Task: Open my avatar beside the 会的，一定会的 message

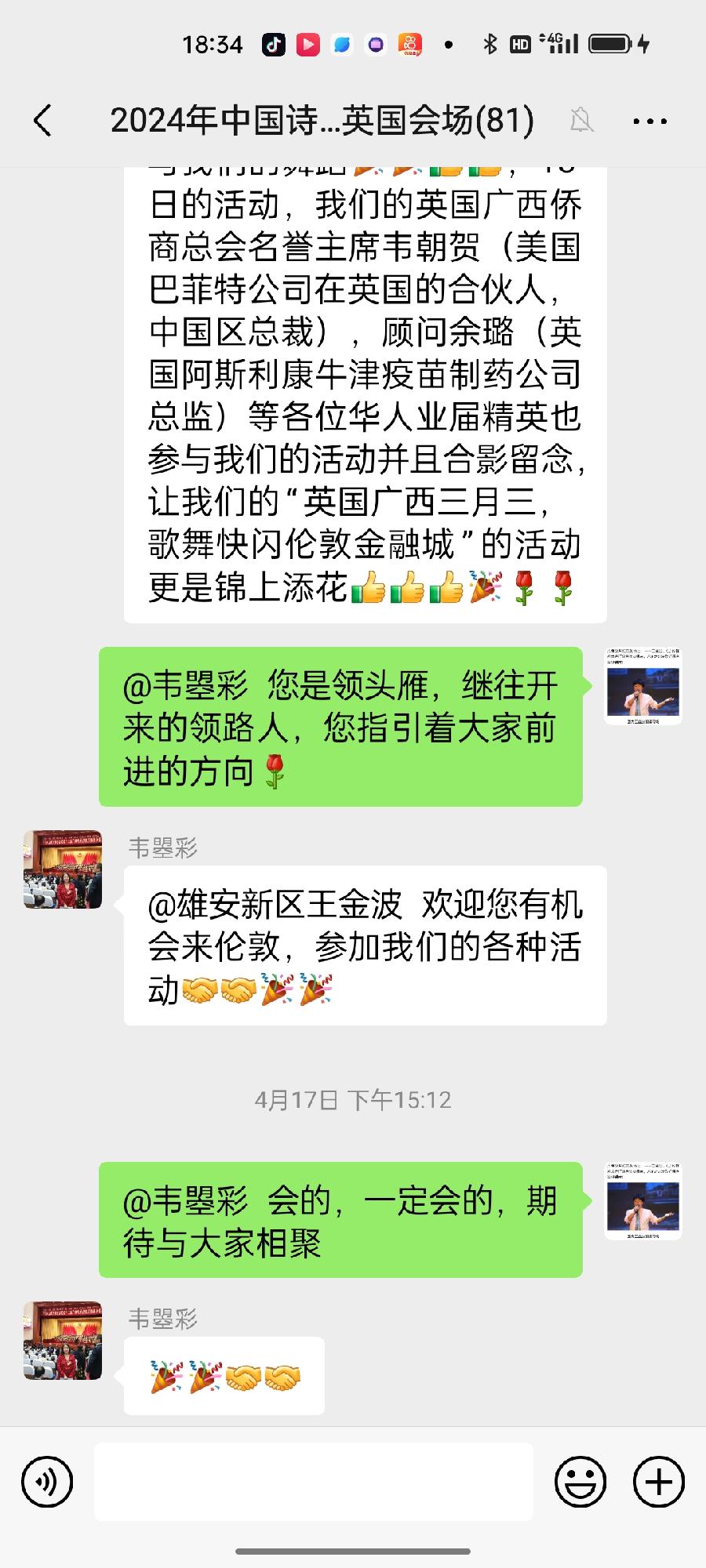Action: click(x=643, y=1201)
